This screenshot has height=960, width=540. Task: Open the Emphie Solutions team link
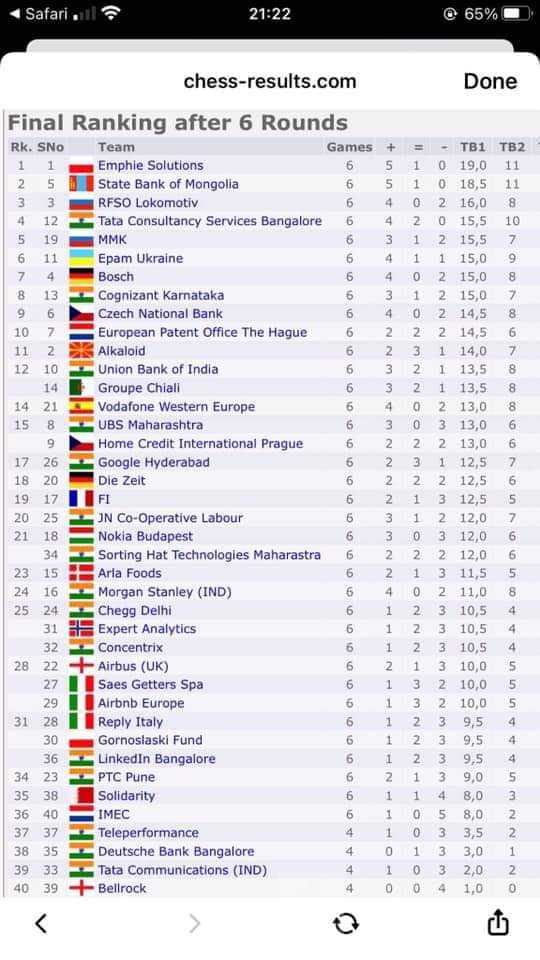coord(151,165)
